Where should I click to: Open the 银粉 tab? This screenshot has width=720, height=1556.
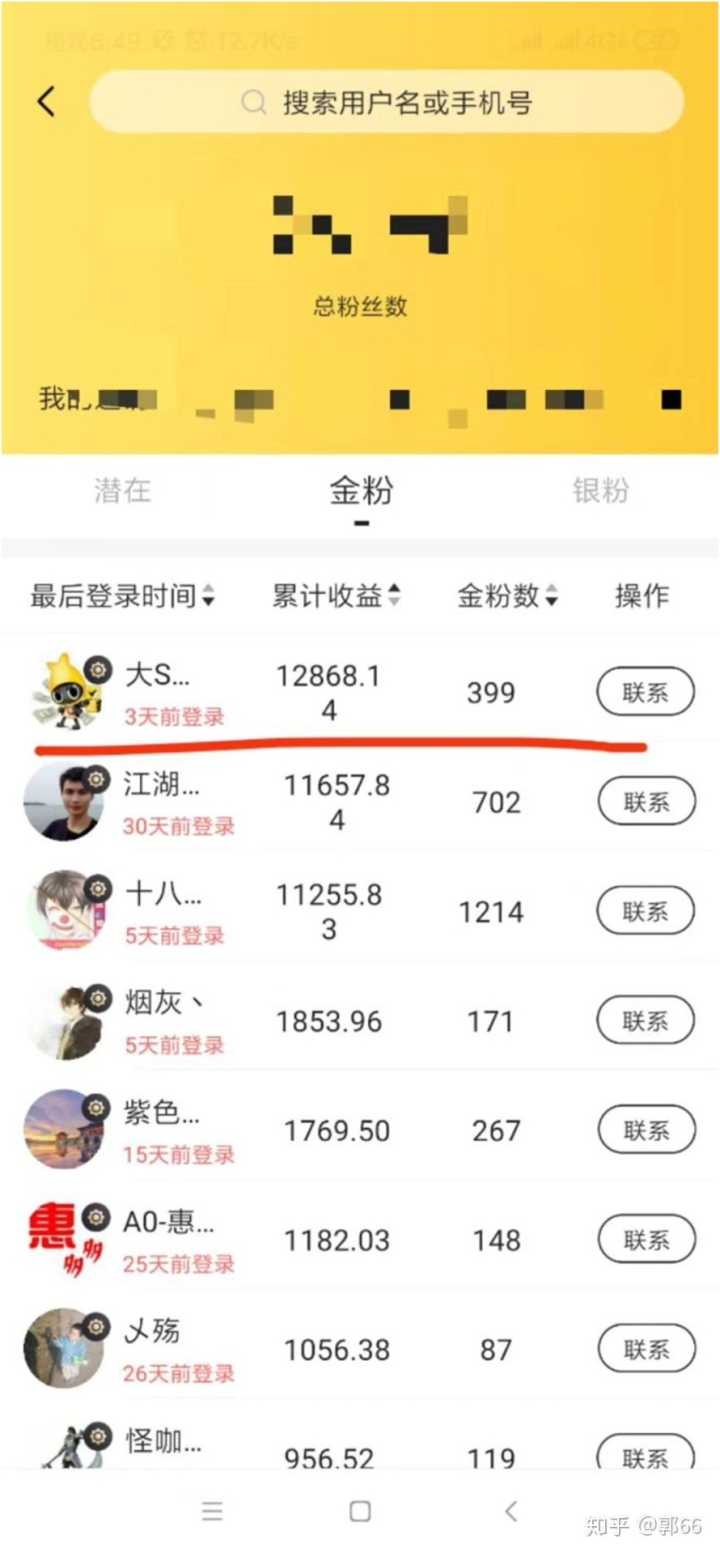(600, 490)
